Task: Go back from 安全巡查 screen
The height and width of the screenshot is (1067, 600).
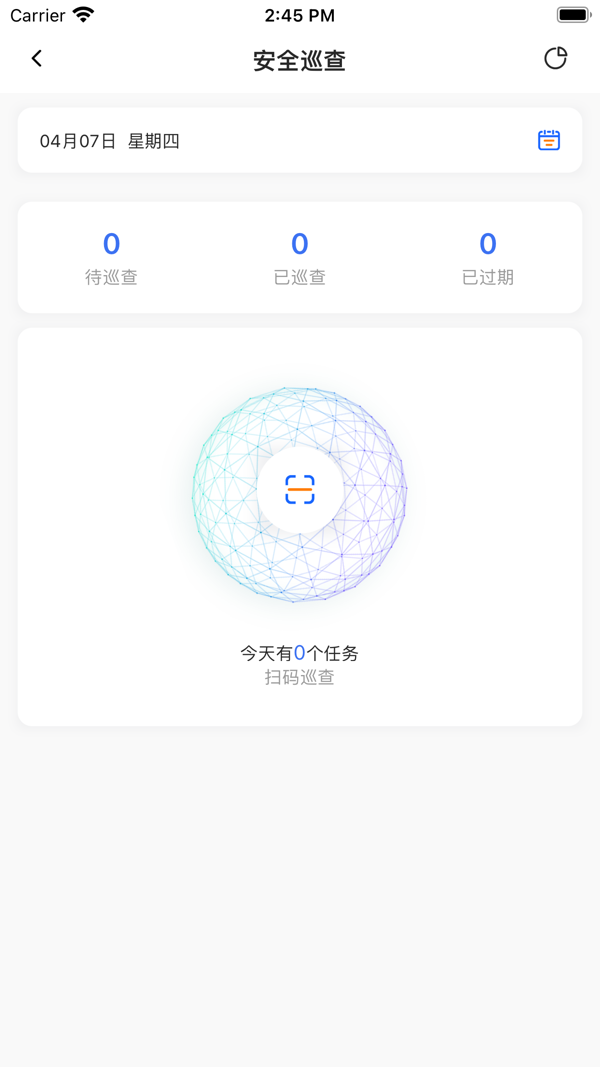Action: 37,59
